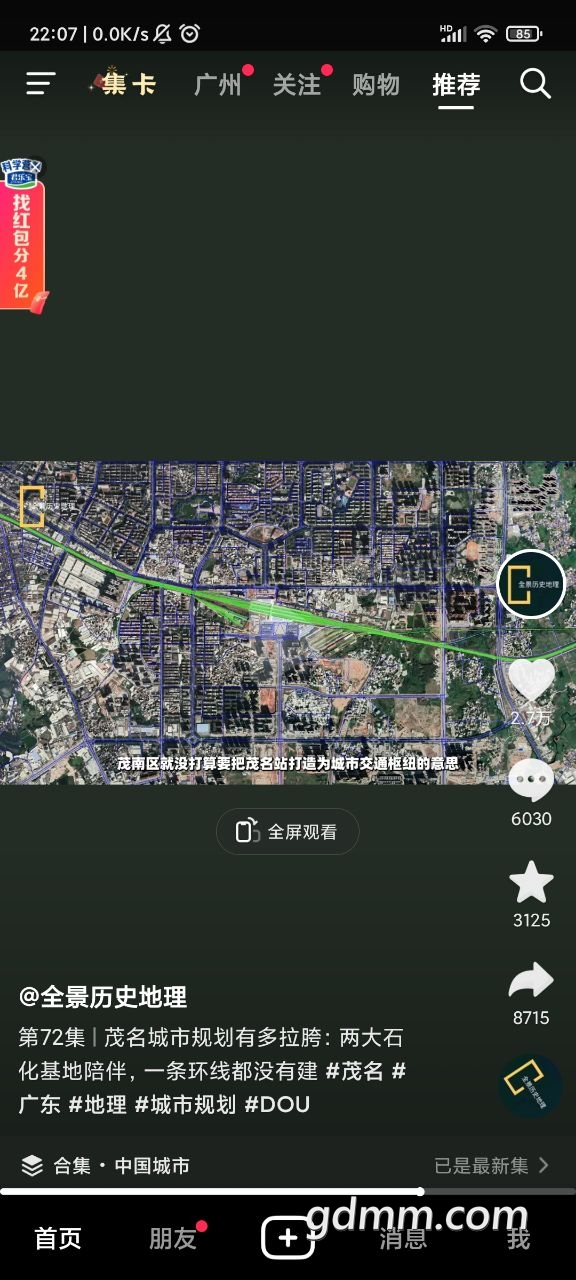Open the 全景历史地理 creator avatar
The image size is (576, 1280).
coord(531,584)
